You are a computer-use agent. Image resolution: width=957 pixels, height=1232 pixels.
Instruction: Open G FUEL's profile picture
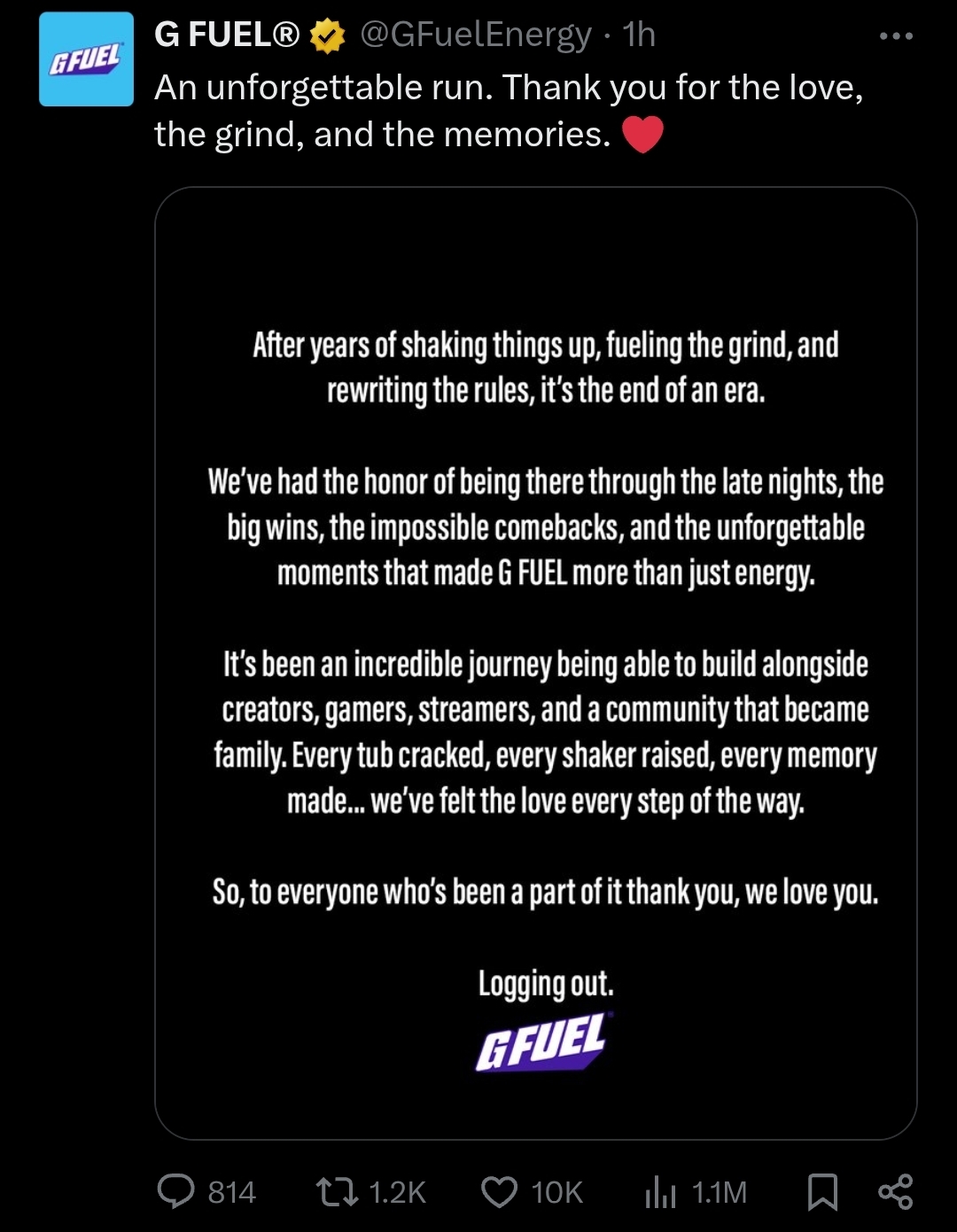pos(86,59)
